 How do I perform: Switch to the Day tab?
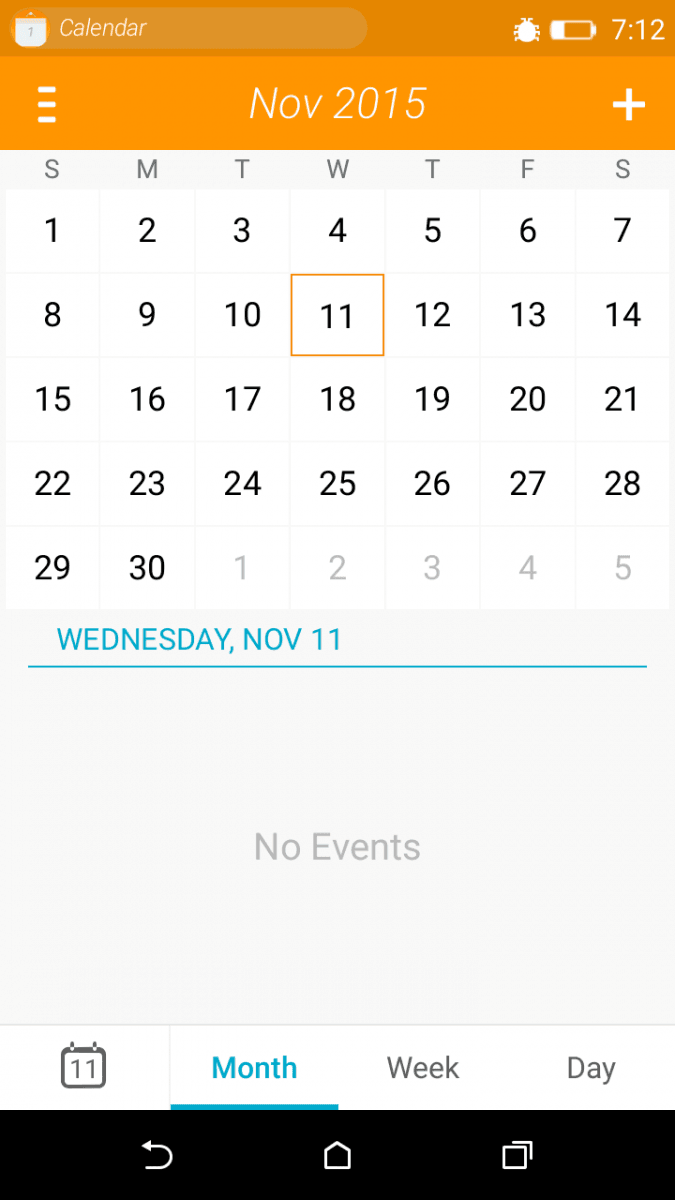(591, 1067)
